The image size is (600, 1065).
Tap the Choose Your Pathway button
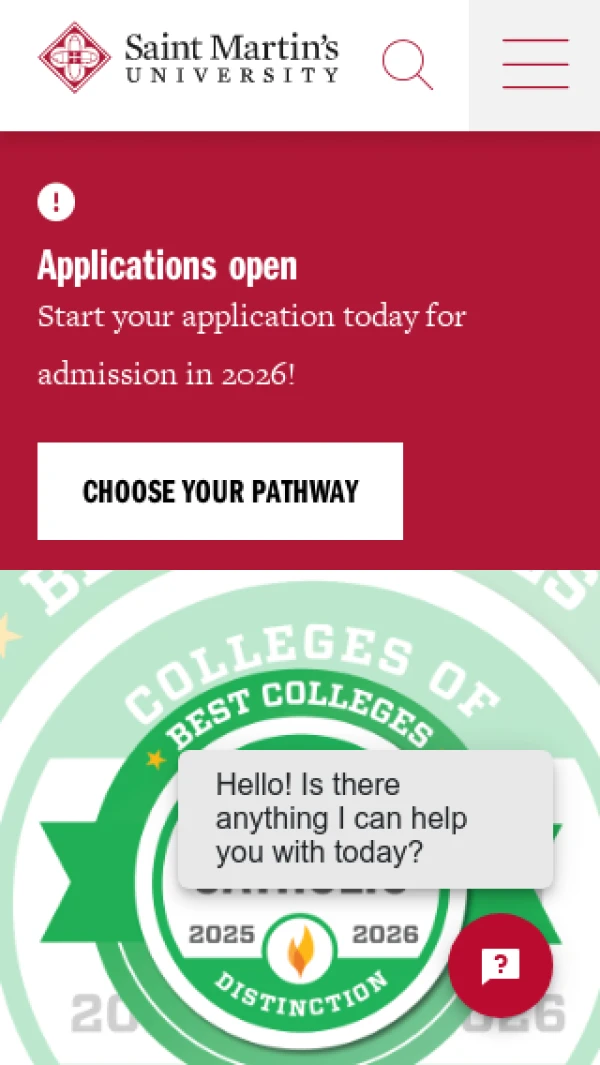point(220,491)
